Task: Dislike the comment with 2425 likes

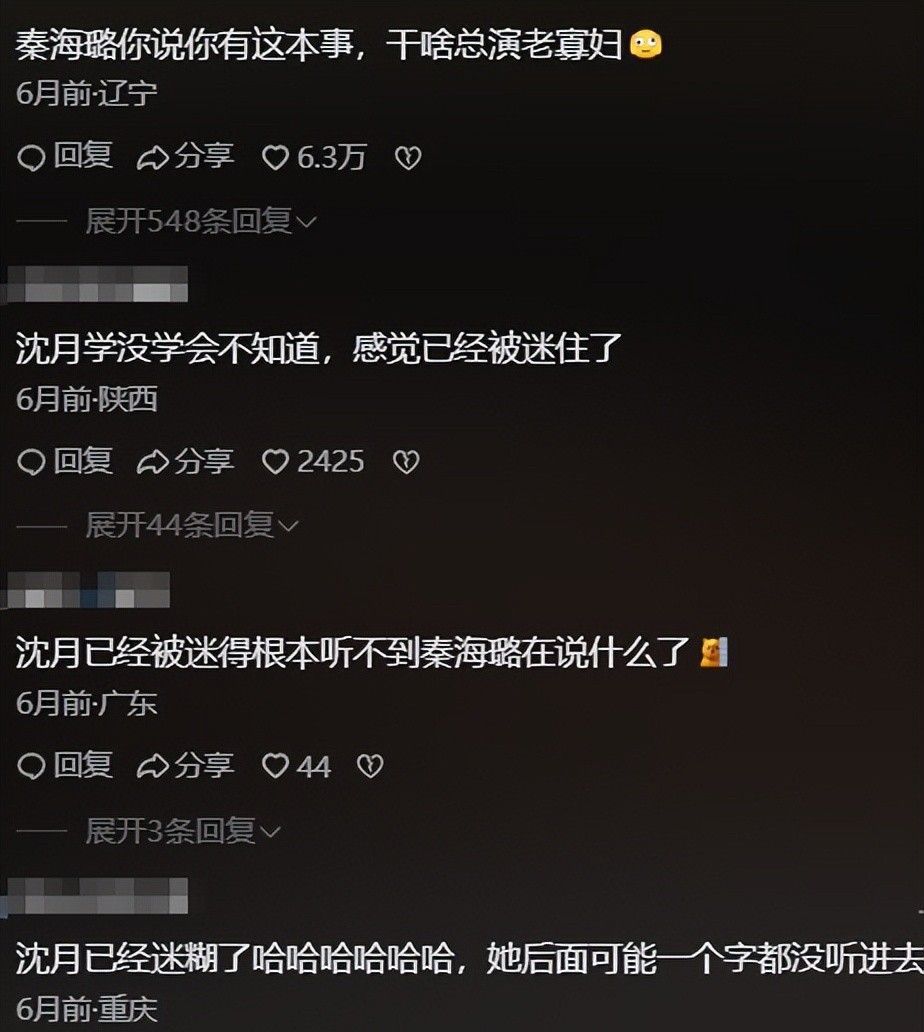Action: [x=404, y=462]
